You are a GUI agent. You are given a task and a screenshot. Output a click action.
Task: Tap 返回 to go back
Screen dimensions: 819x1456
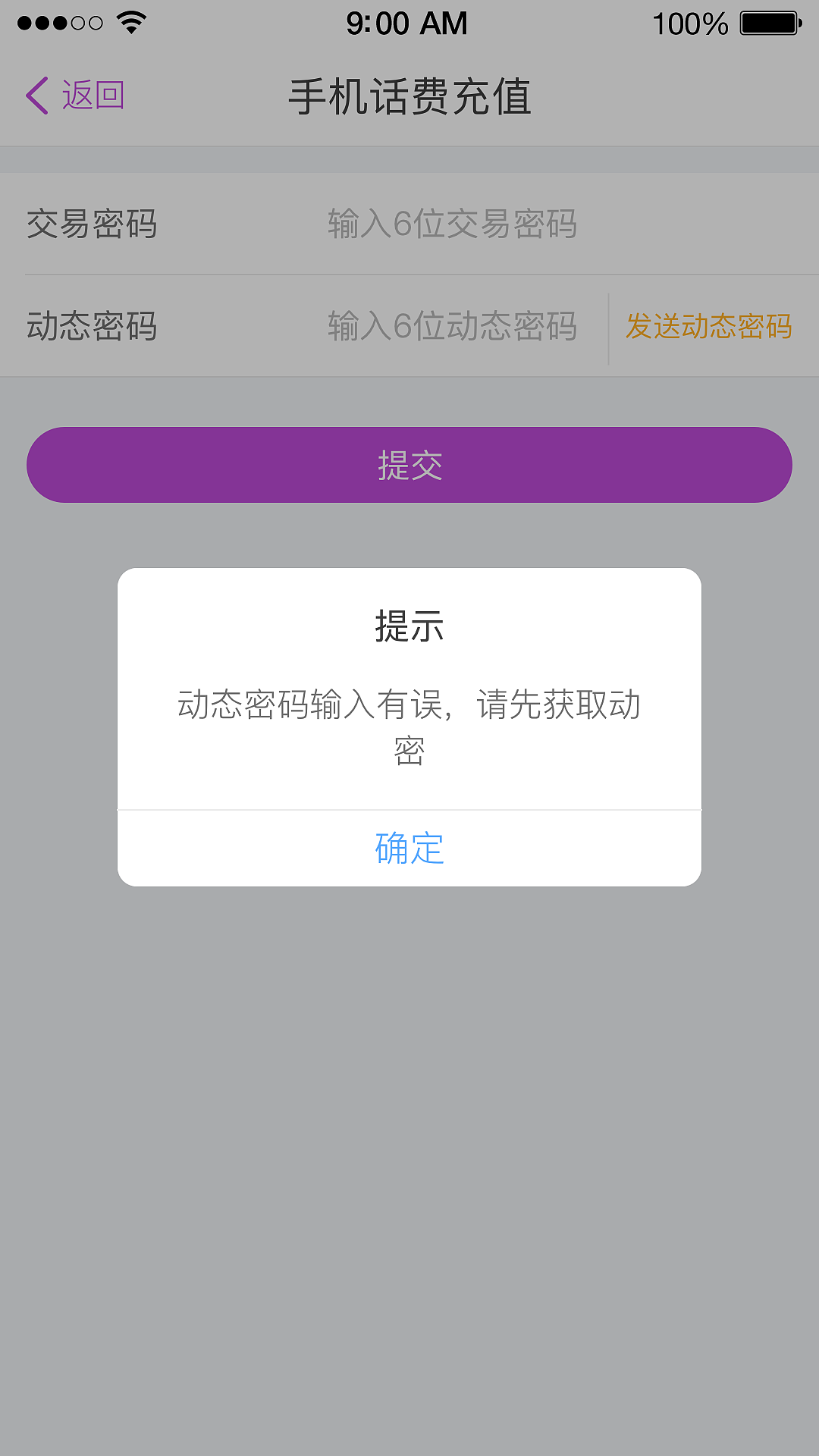click(93, 96)
